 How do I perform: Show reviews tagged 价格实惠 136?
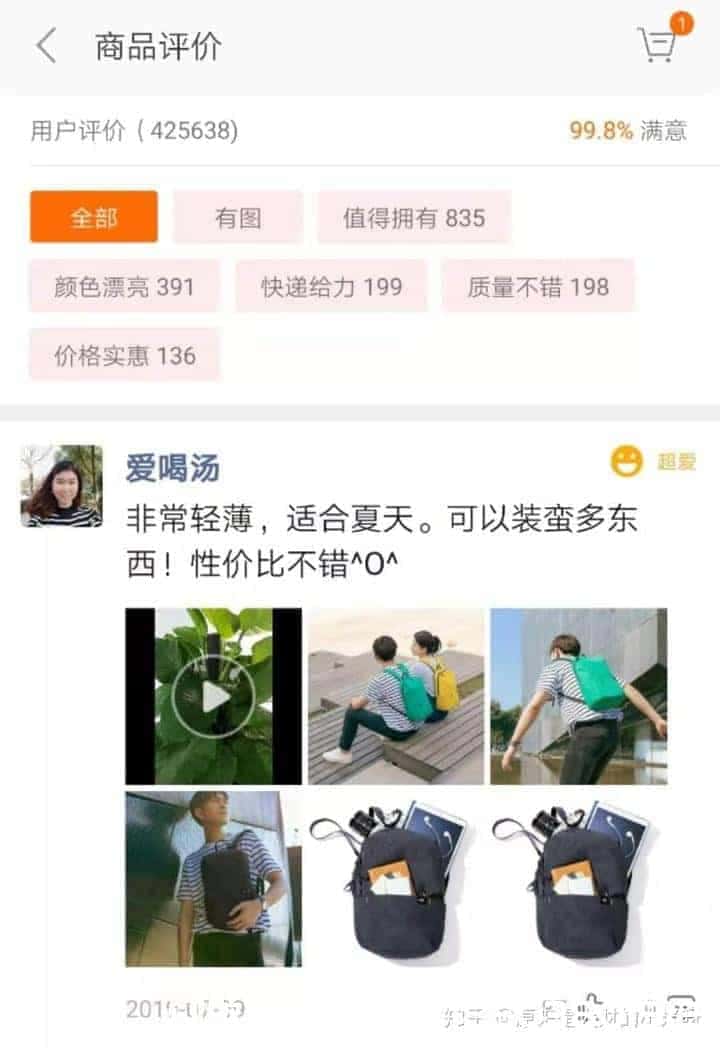pos(124,355)
